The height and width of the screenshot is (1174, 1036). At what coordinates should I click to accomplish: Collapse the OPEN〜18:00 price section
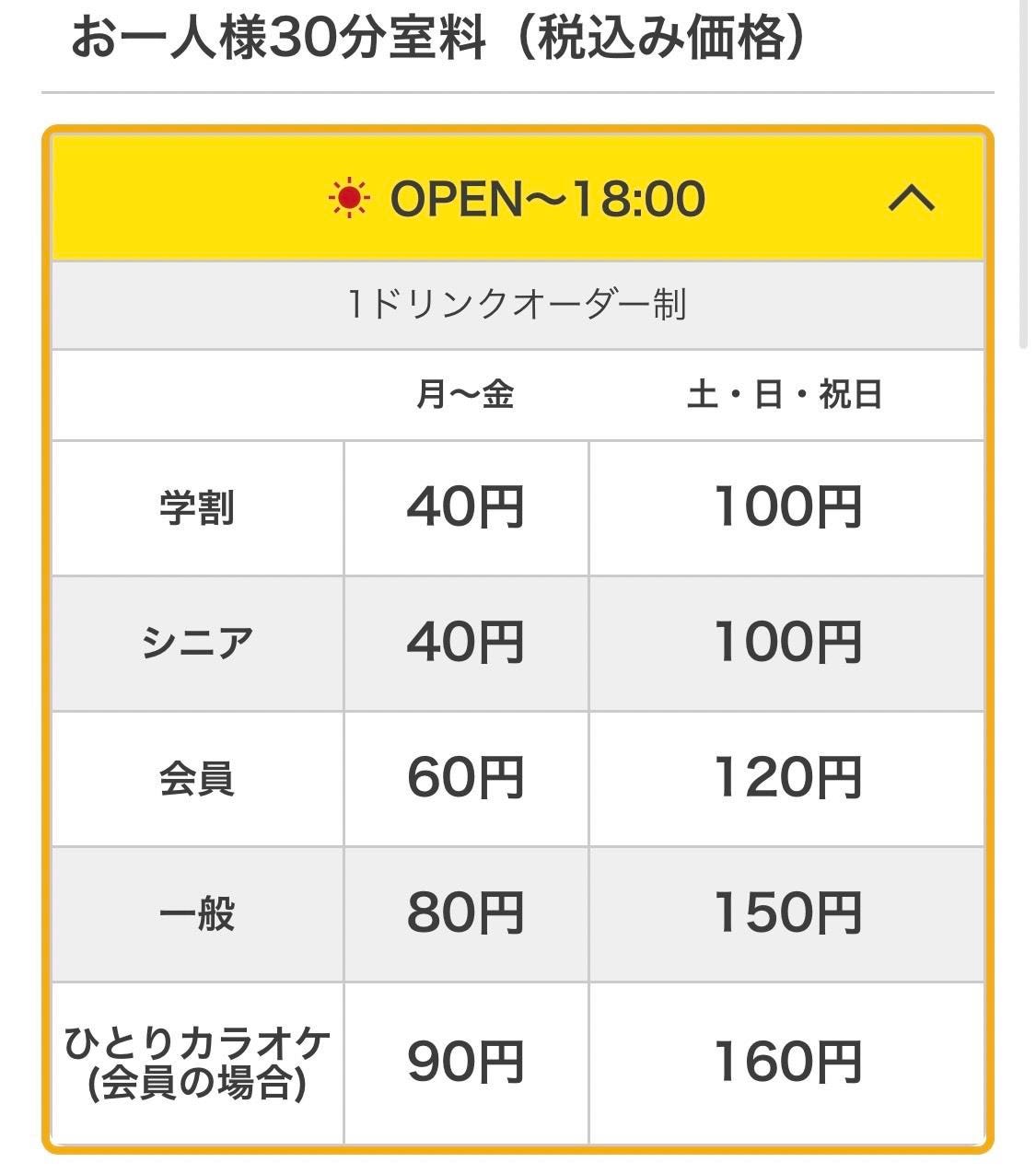coord(911,199)
